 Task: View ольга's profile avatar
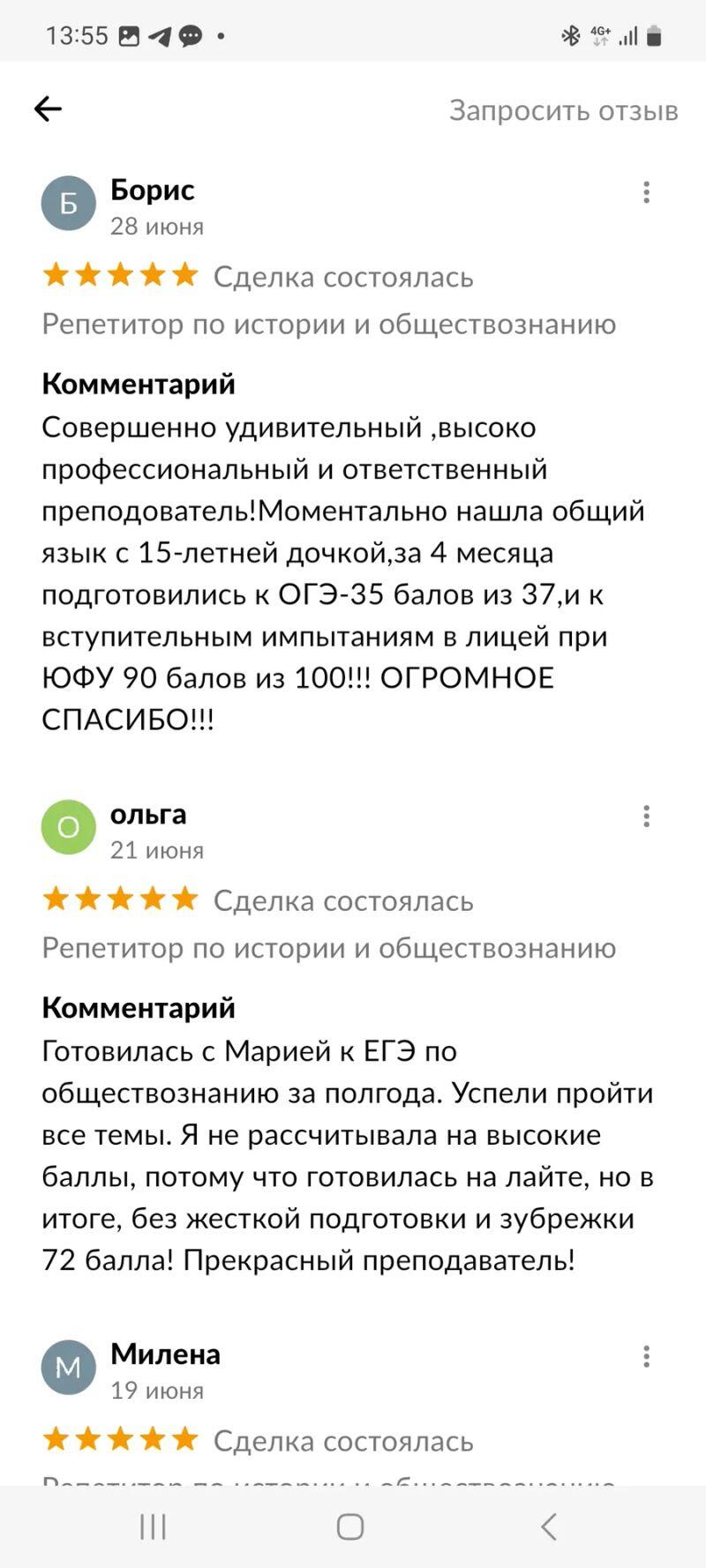(x=68, y=827)
